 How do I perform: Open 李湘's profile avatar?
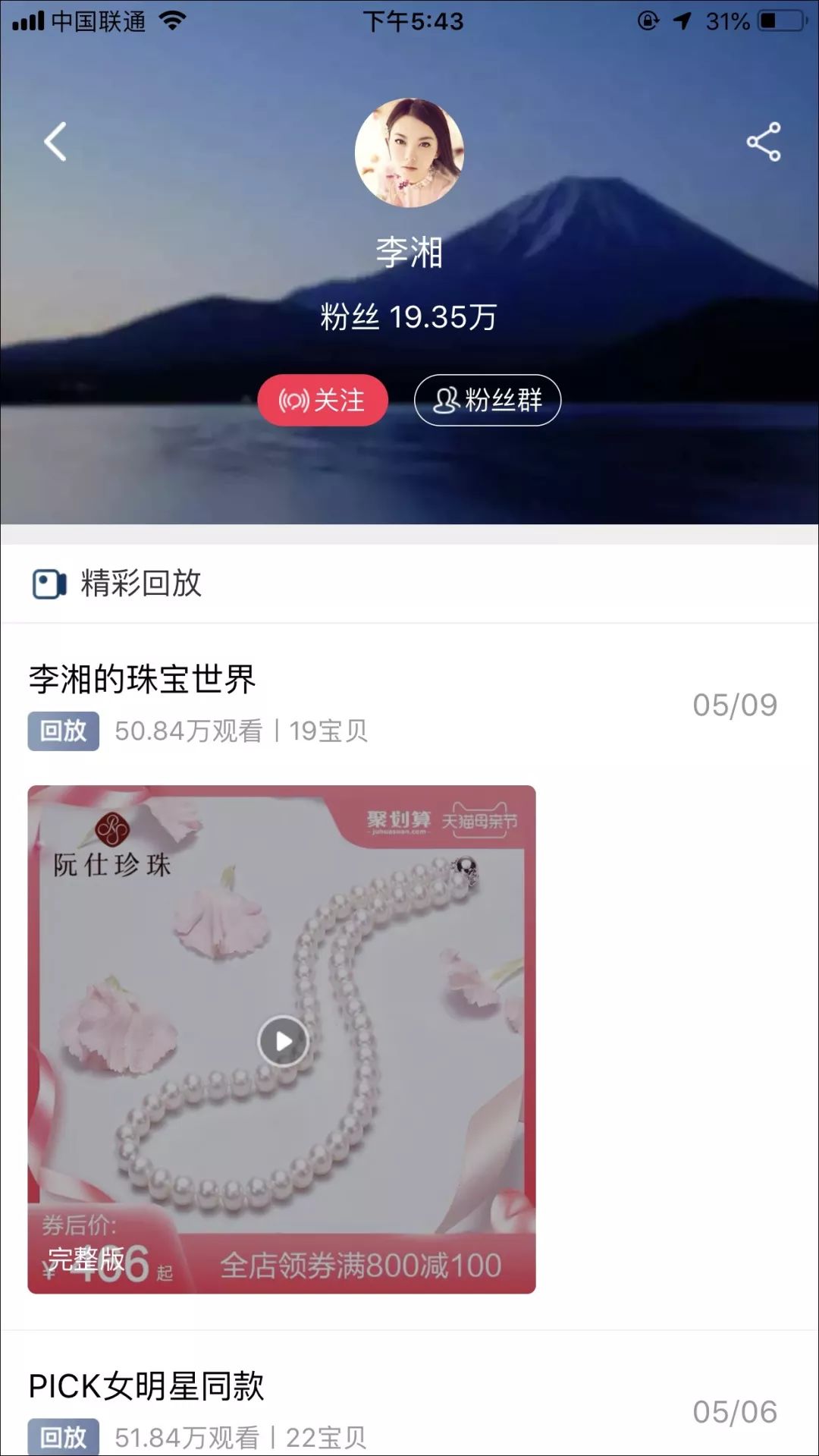tap(409, 153)
